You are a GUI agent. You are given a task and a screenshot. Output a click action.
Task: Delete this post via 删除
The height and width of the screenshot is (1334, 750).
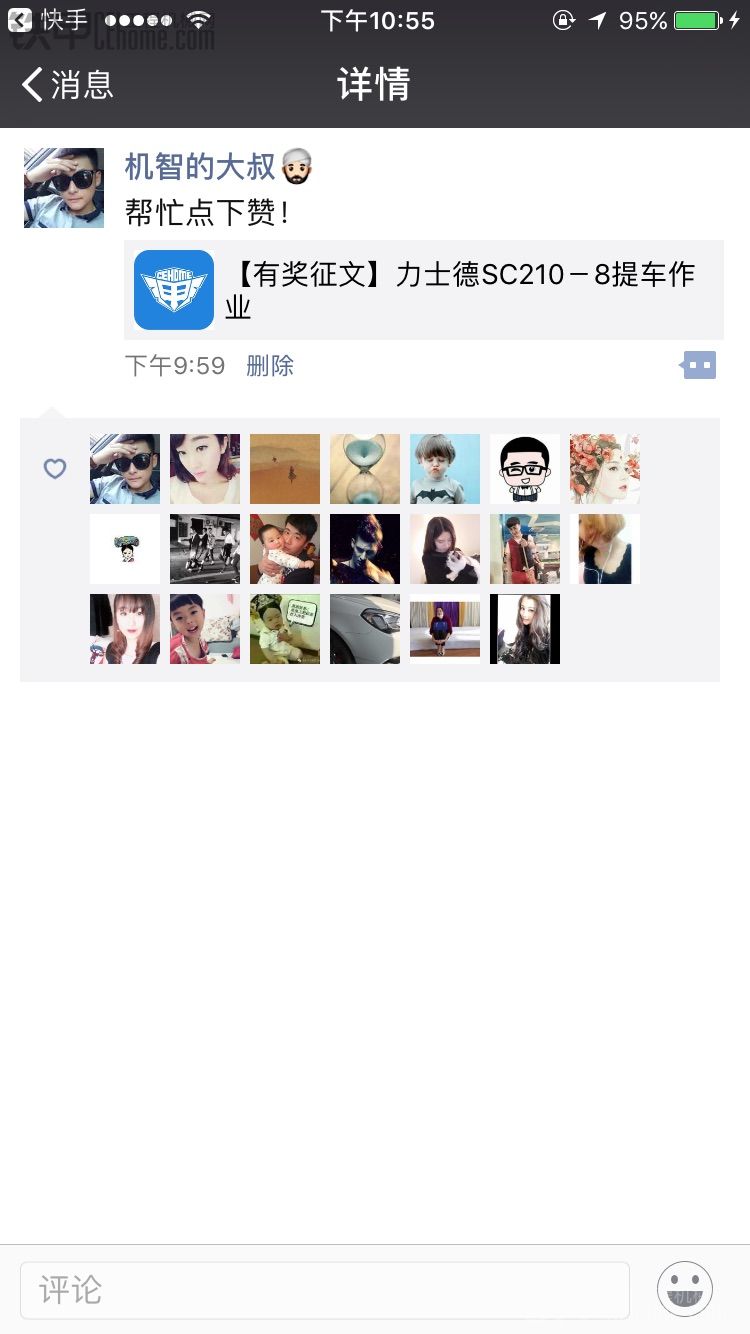click(270, 366)
